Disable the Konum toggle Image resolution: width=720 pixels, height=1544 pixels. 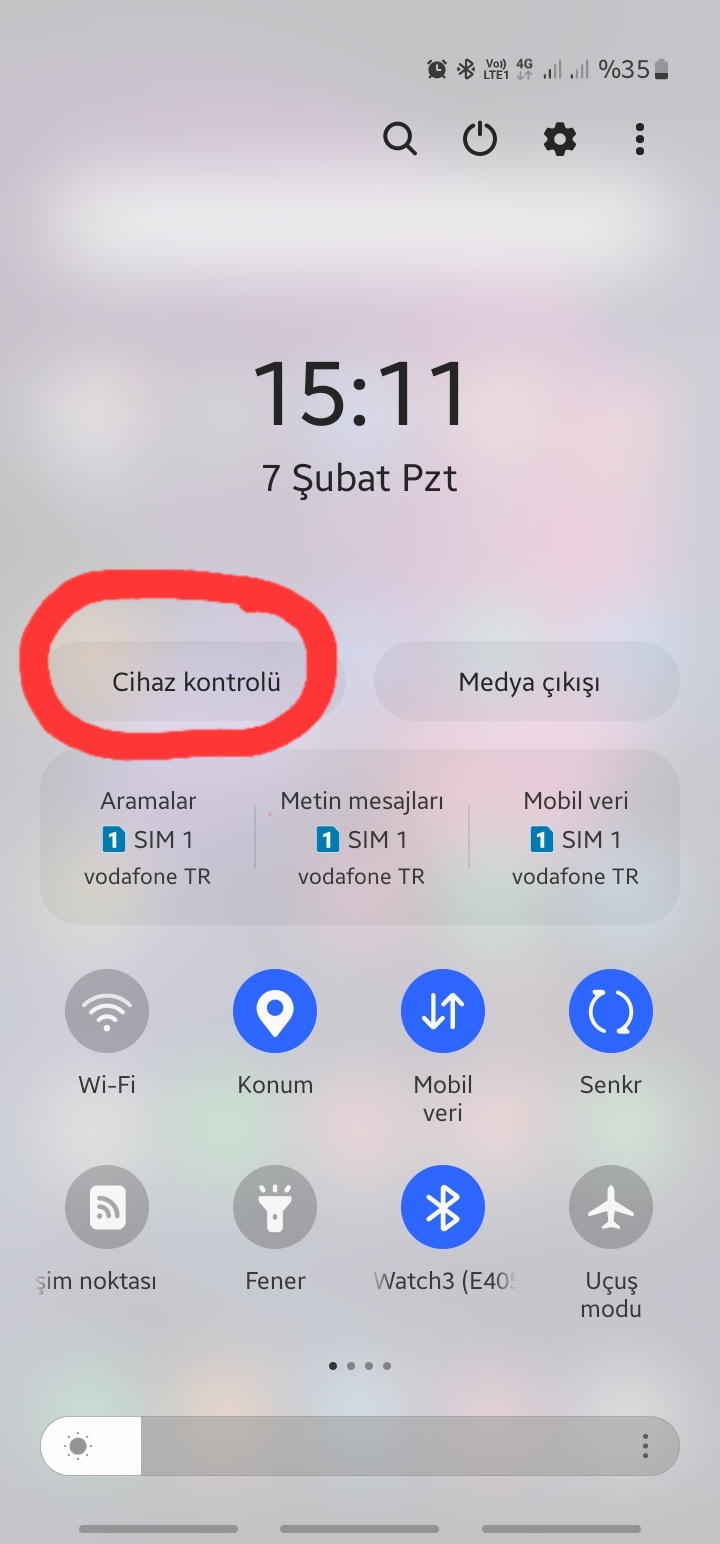pyautogui.click(x=275, y=1011)
